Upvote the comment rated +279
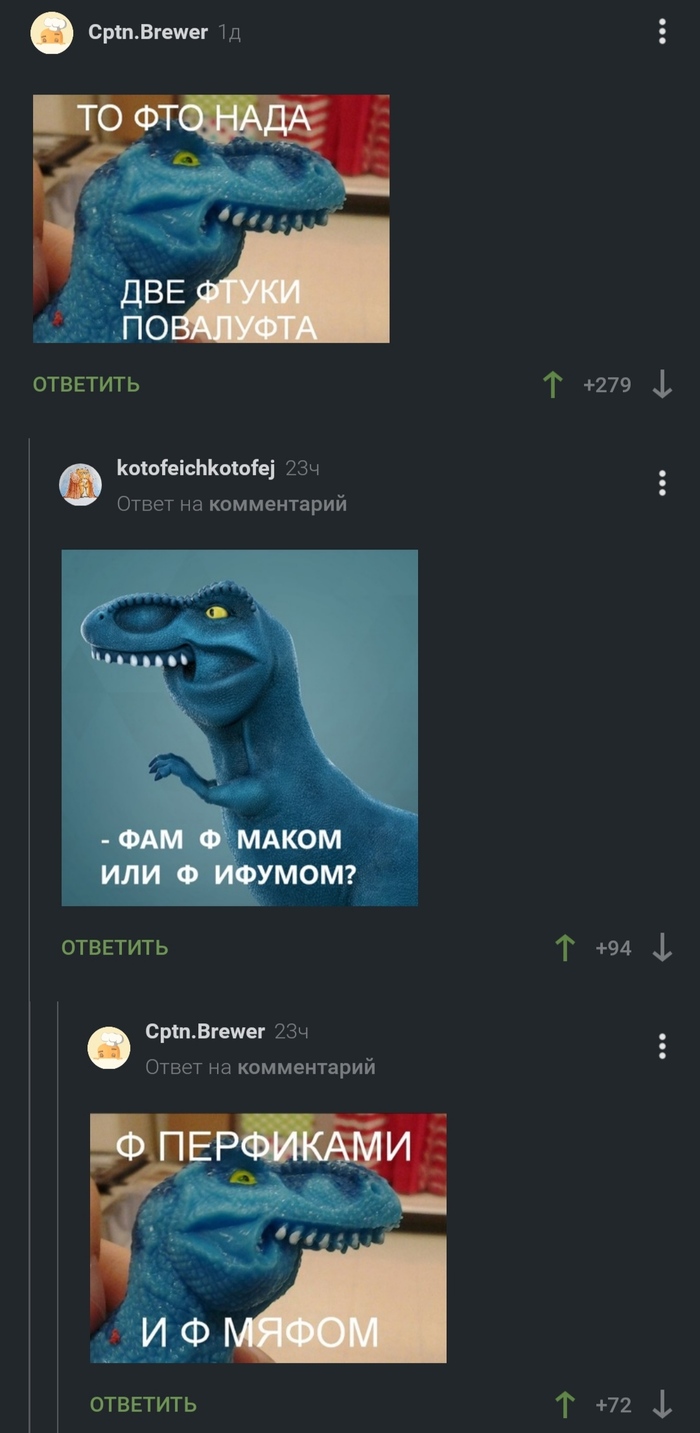 [x=553, y=385]
